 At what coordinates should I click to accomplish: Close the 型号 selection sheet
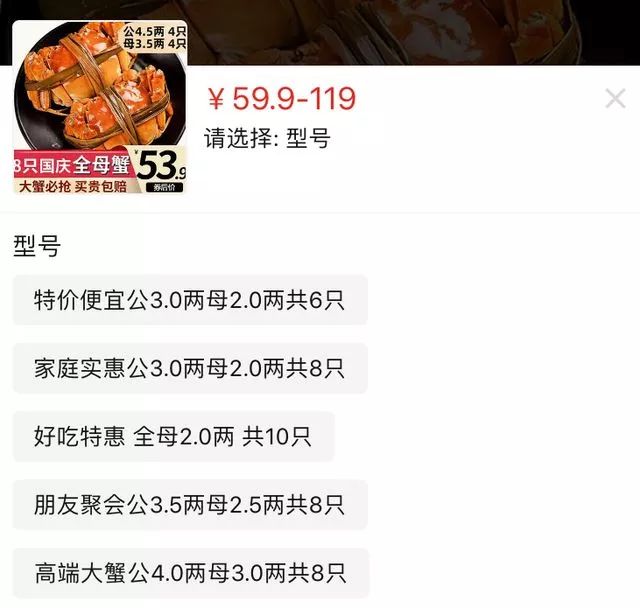click(615, 98)
